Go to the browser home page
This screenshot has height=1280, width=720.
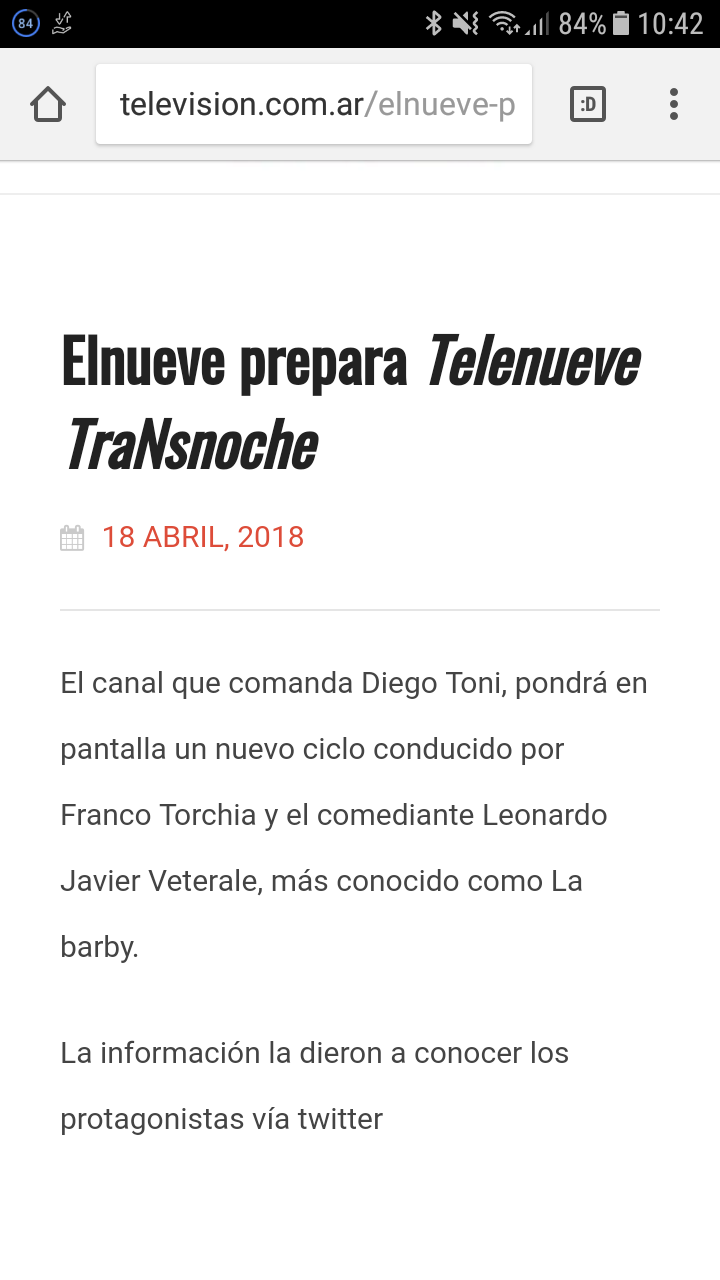48,104
